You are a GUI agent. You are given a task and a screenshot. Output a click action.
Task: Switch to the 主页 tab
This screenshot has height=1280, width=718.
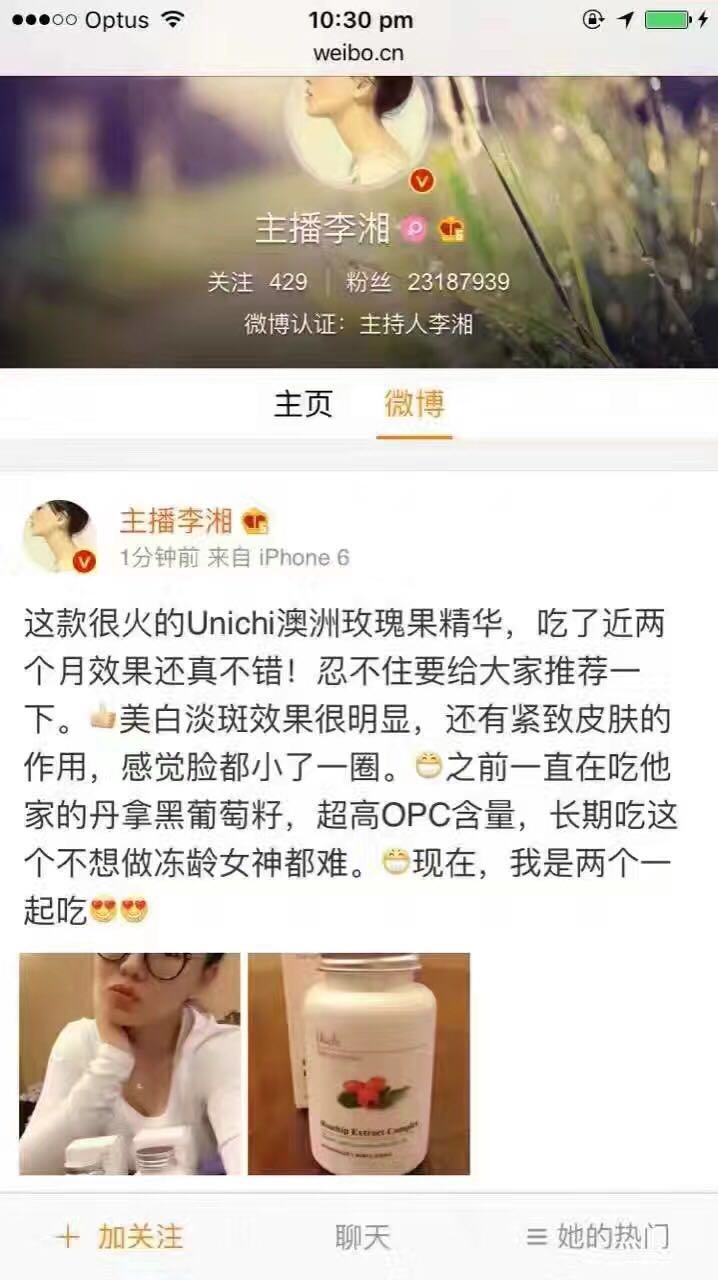point(303,405)
